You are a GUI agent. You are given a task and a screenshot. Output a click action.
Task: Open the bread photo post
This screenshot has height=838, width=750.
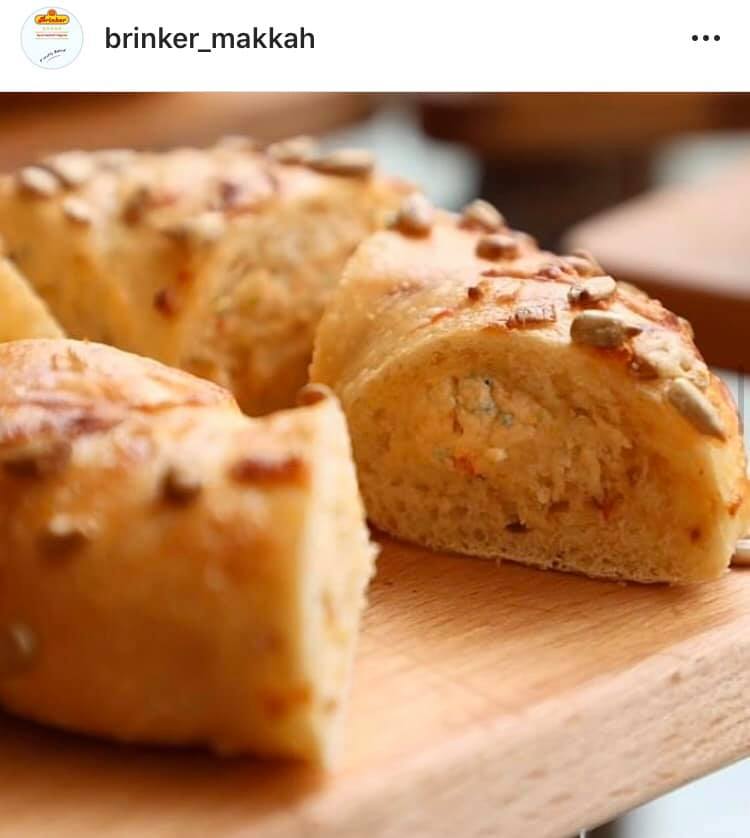click(x=375, y=465)
